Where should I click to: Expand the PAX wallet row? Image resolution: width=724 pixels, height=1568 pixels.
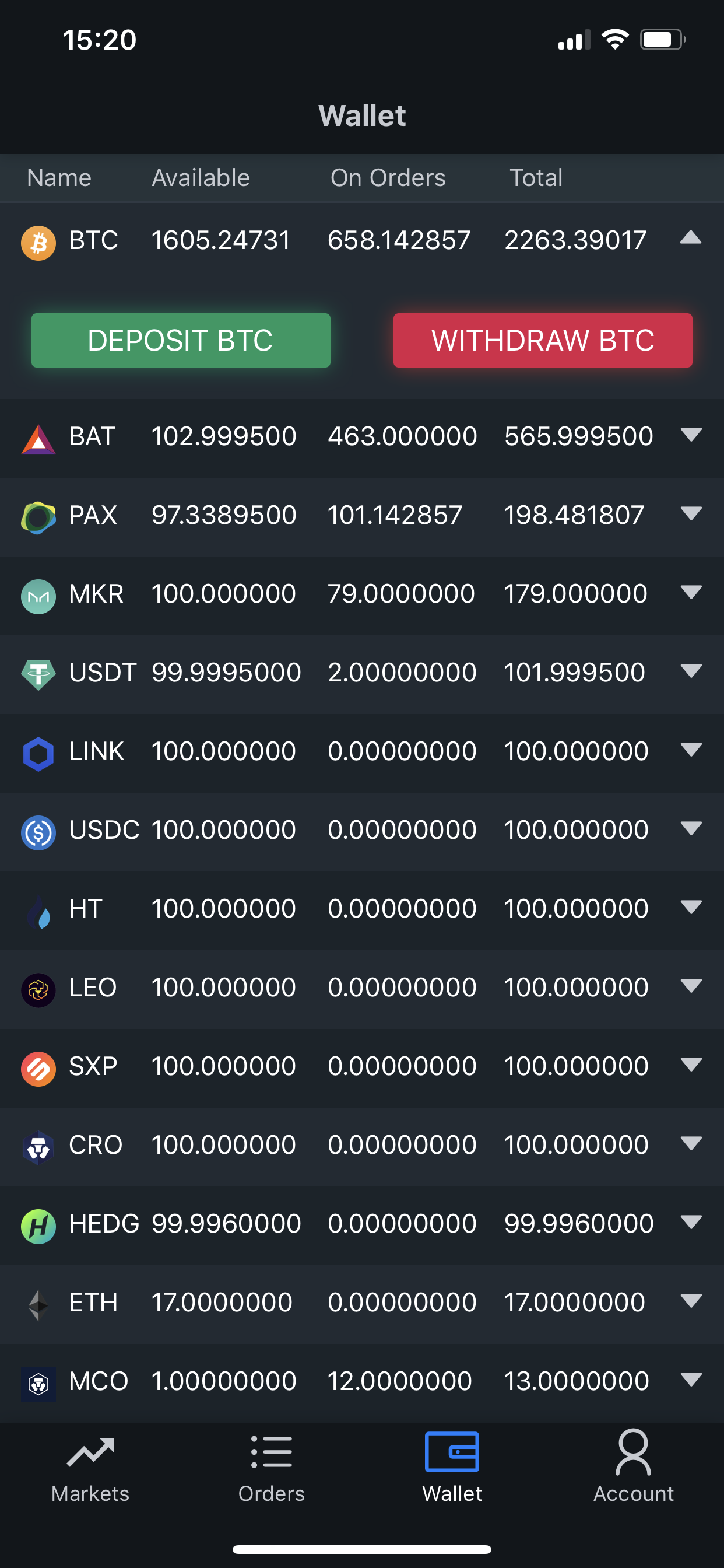(x=691, y=514)
